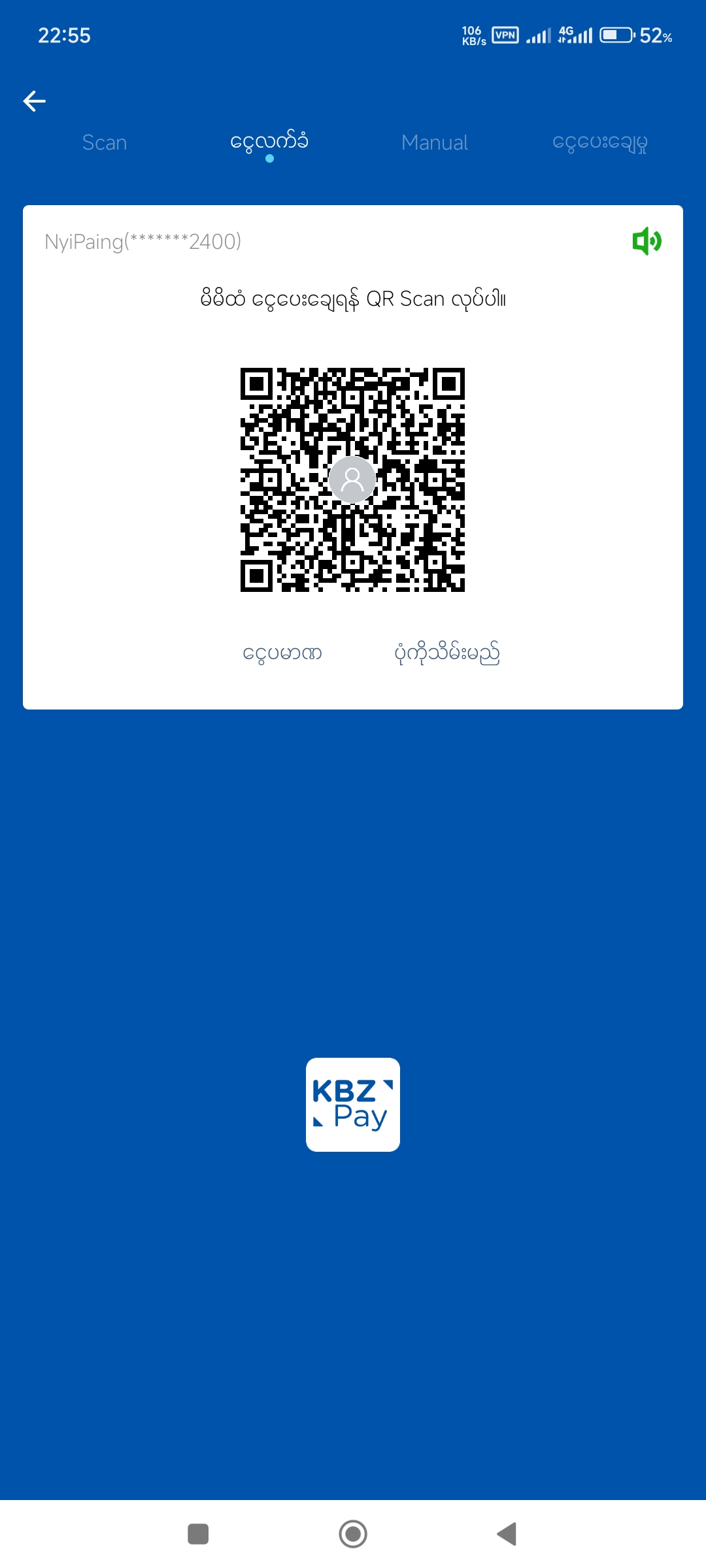Tap ပုံကိုသိမ်းမည် to save QR image
The height and width of the screenshot is (1568, 706).
point(447,653)
